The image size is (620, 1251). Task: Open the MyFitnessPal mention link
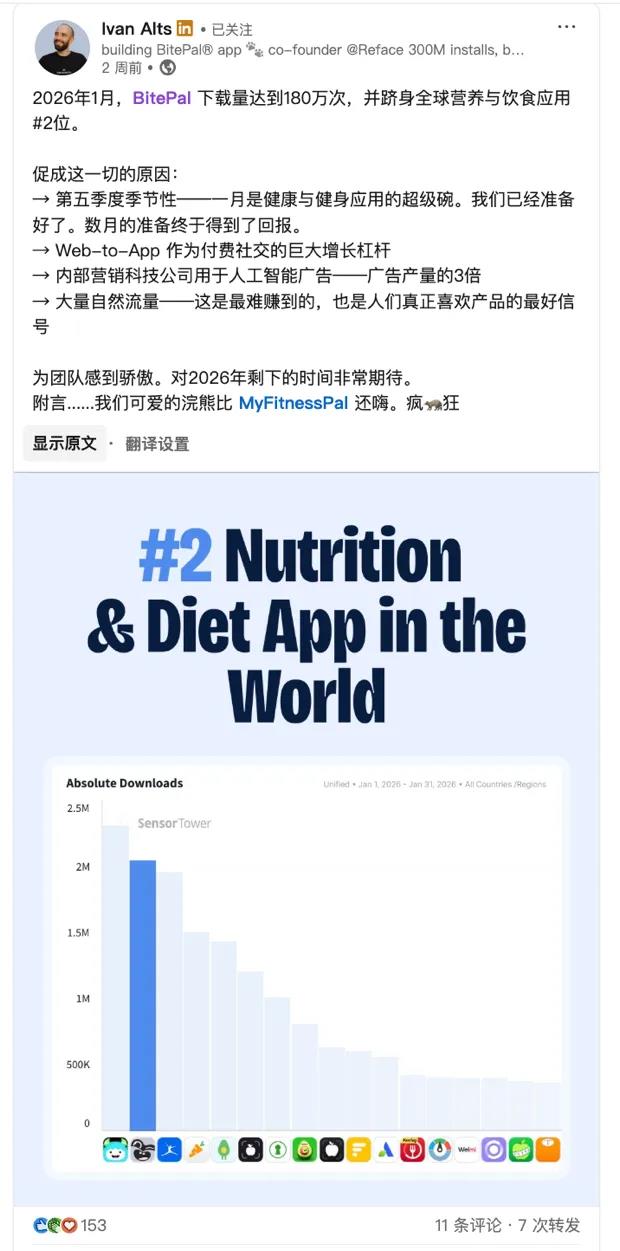(x=293, y=403)
